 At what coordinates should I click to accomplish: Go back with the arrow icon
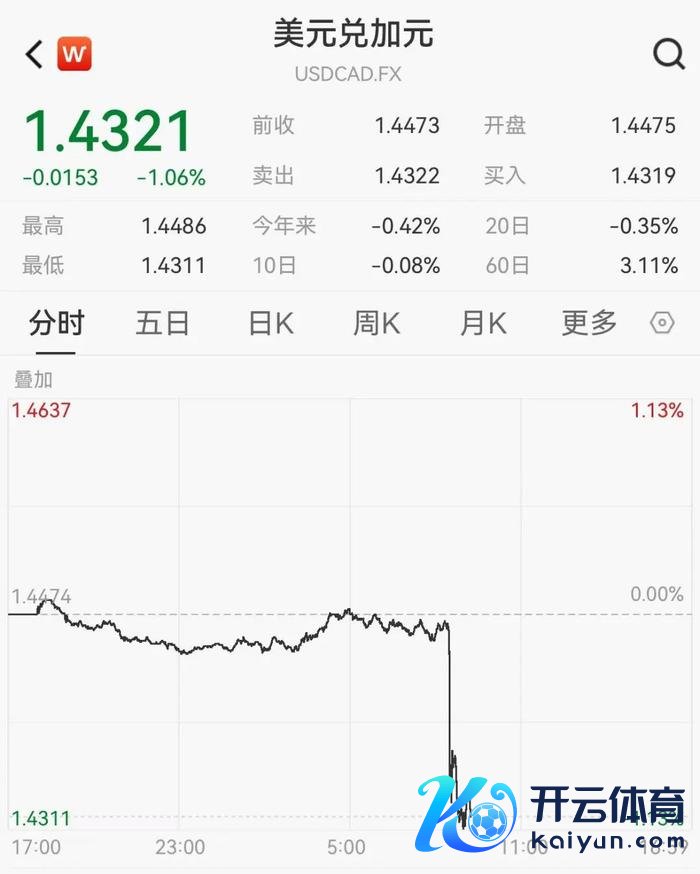34,54
